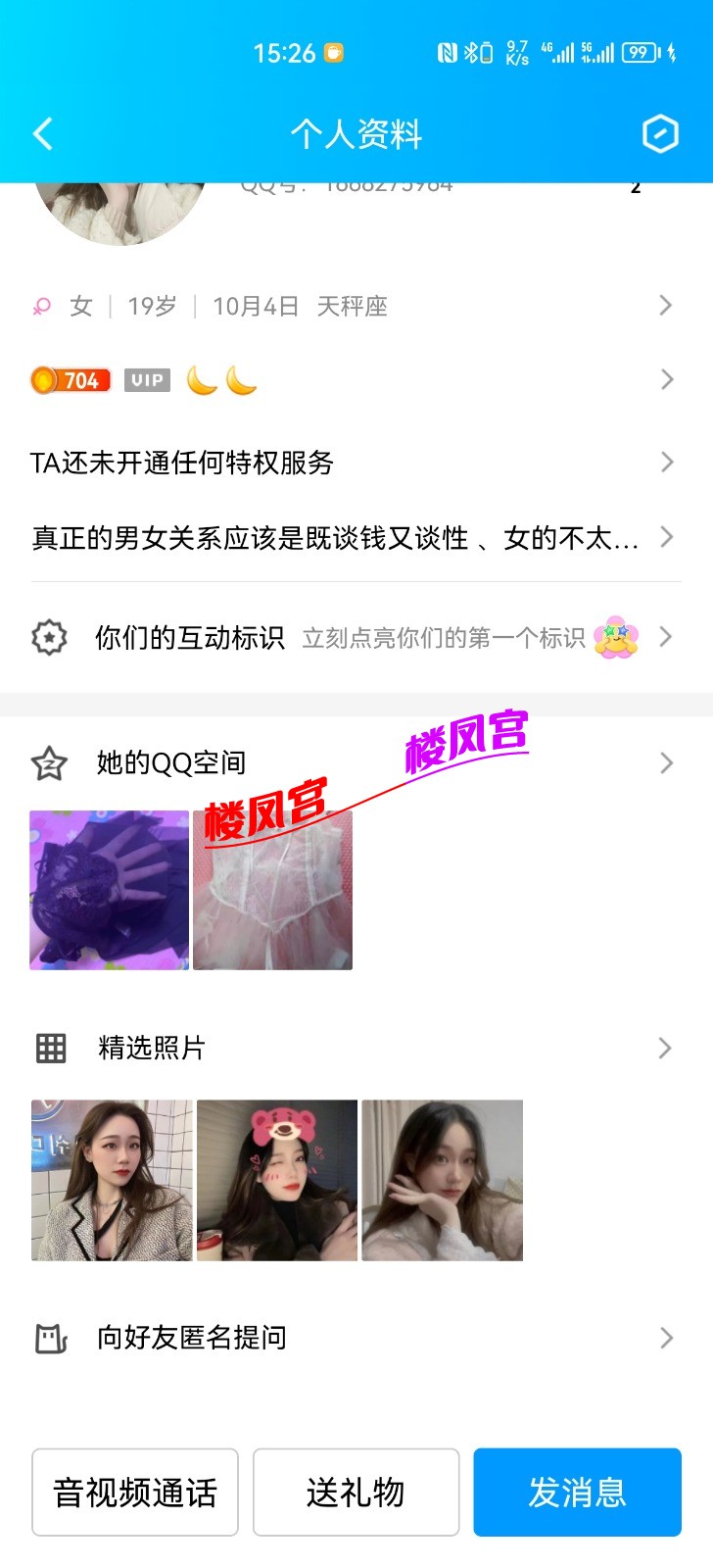Expand 她的QQ空间 section
Image resolution: width=713 pixels, height=1568 pixels.
tap(667, 762)
